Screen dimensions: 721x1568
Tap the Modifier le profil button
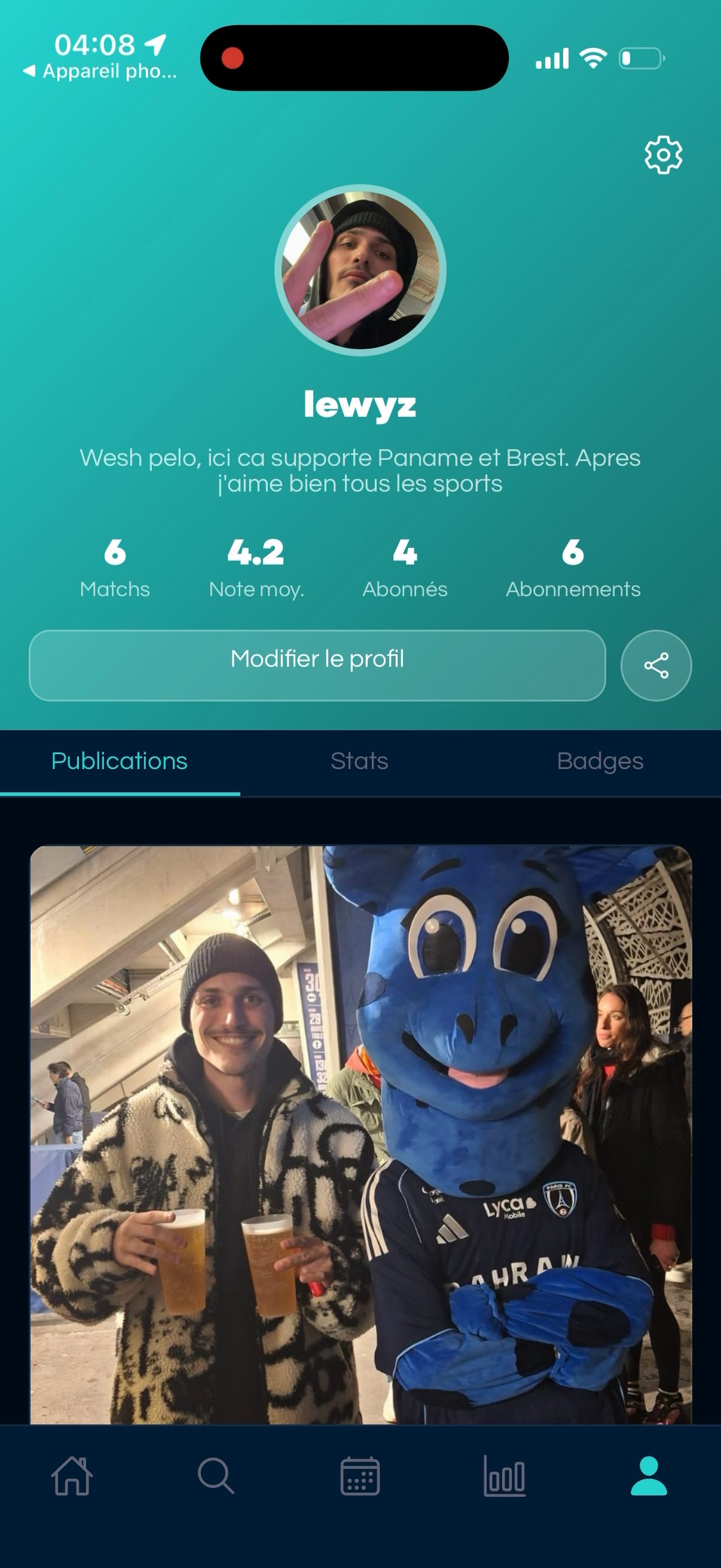pos(317,665)
